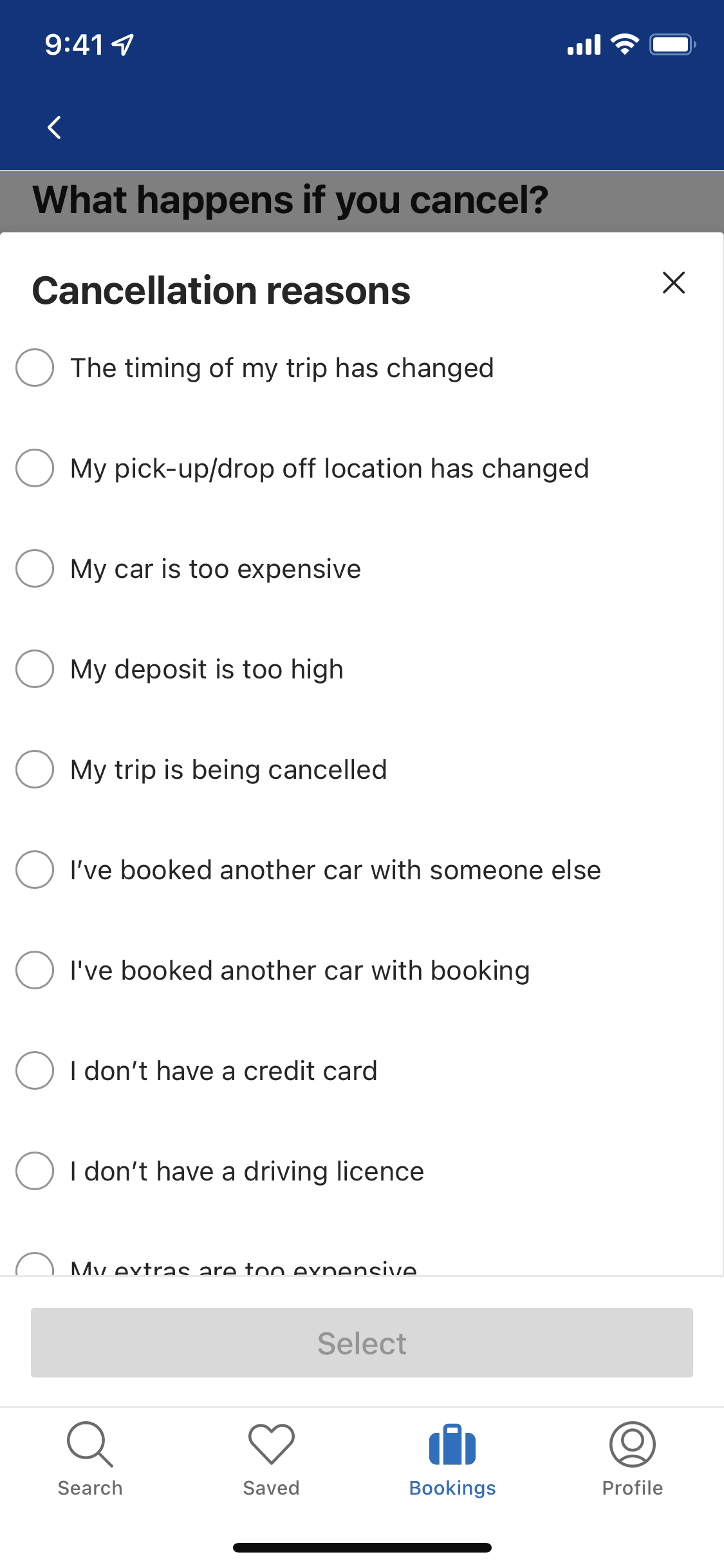The width and height of the screenshot is (724, 1568).
Task: Pick 'I've booked another car with booking'
Action: click(35, 971)
